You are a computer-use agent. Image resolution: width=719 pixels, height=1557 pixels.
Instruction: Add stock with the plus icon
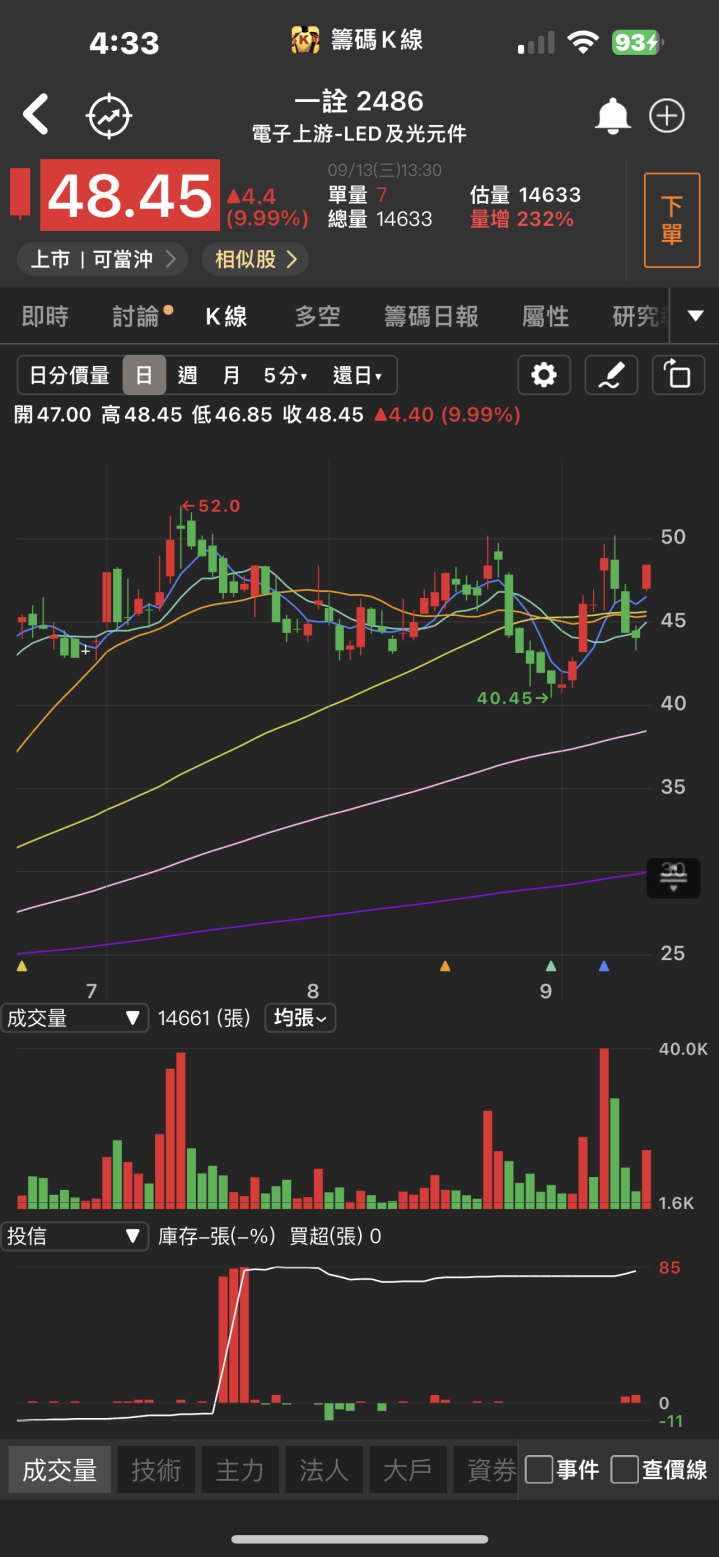coord(667,116)
